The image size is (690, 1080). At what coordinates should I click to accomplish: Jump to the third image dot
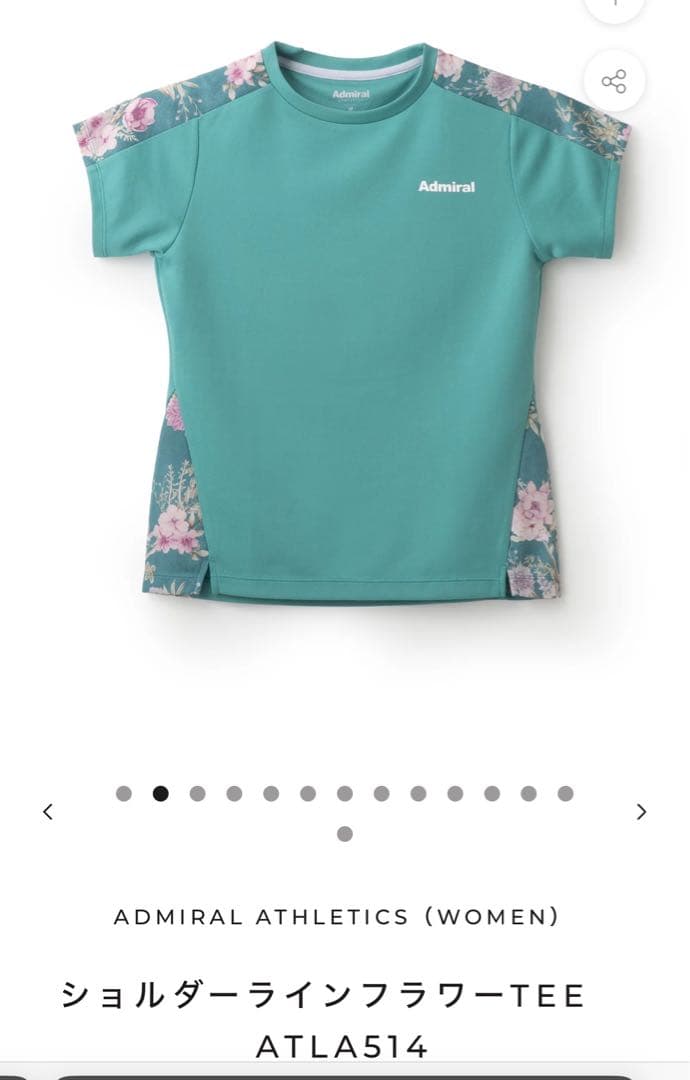coord(197,794)
